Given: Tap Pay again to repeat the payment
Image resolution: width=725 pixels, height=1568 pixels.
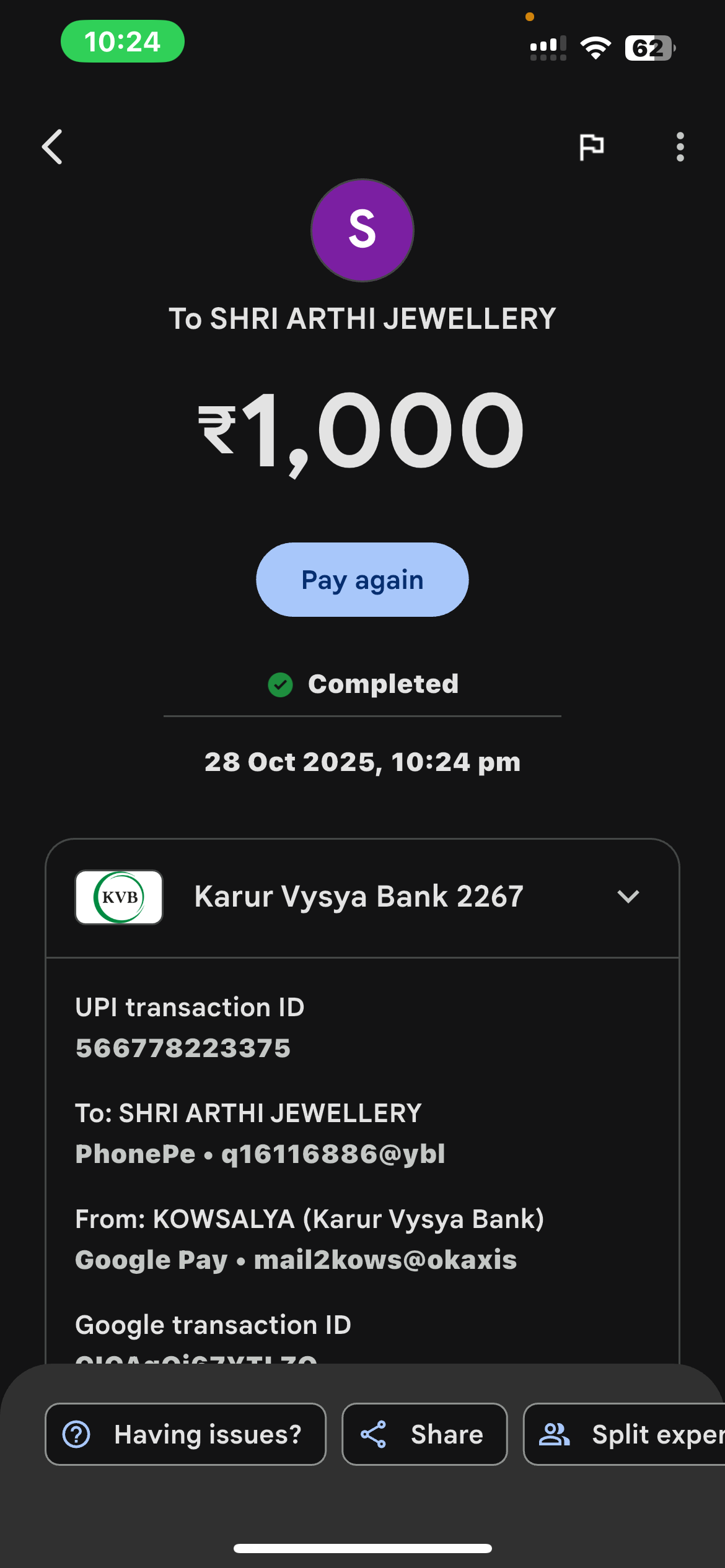Looking at the screenshot, I should click(x=362, y=580).
